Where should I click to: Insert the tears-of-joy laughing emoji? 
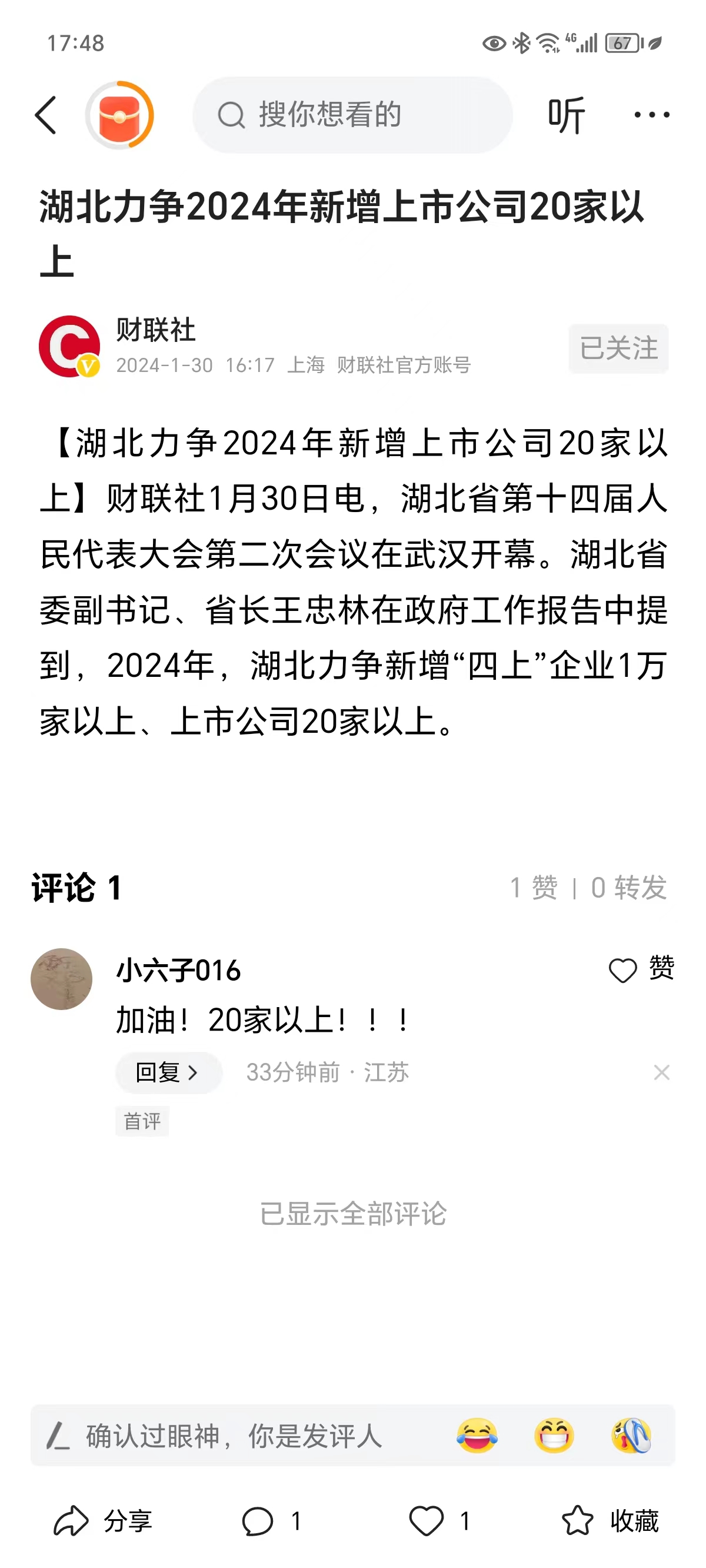point(477,1436)
